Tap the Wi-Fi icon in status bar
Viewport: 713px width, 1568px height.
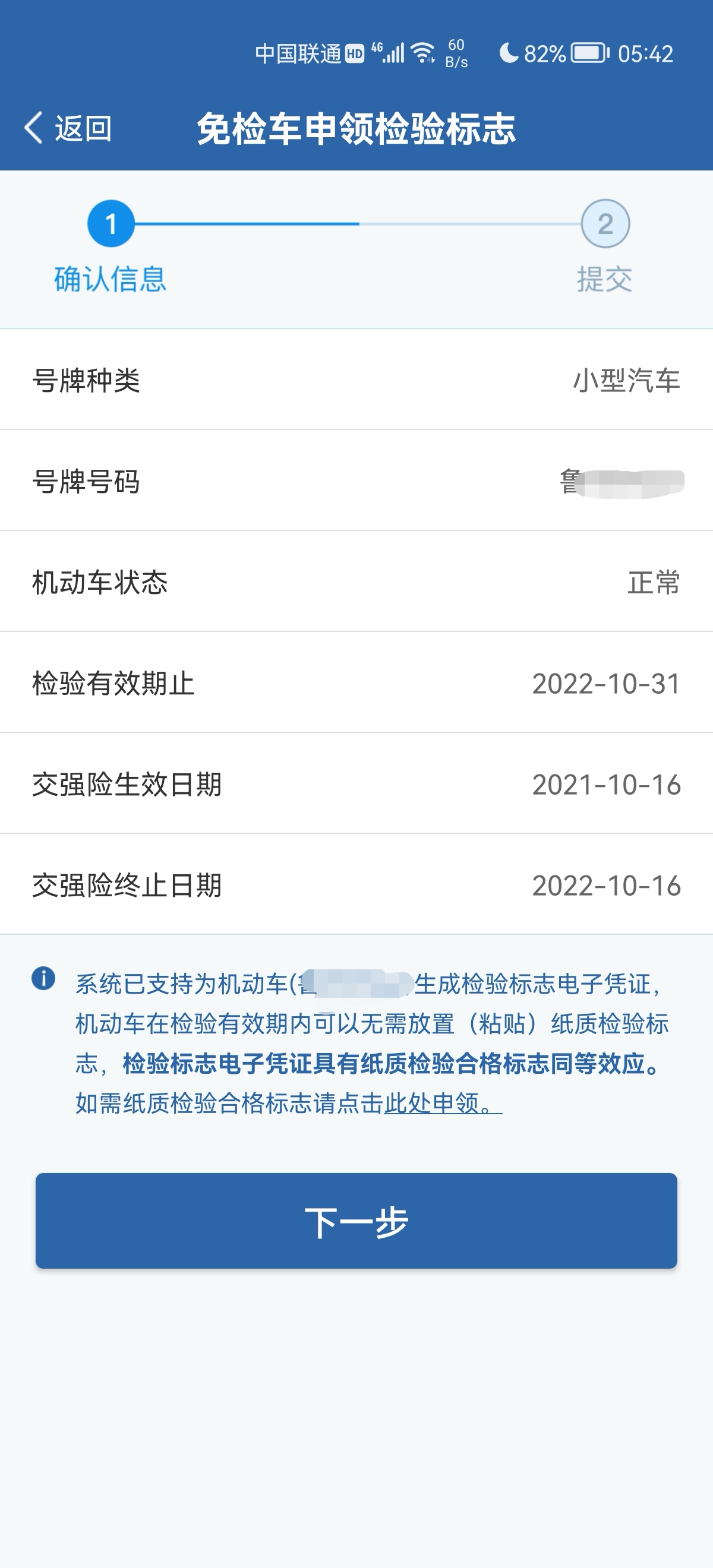pyautogui.click(x=421, y=53)
